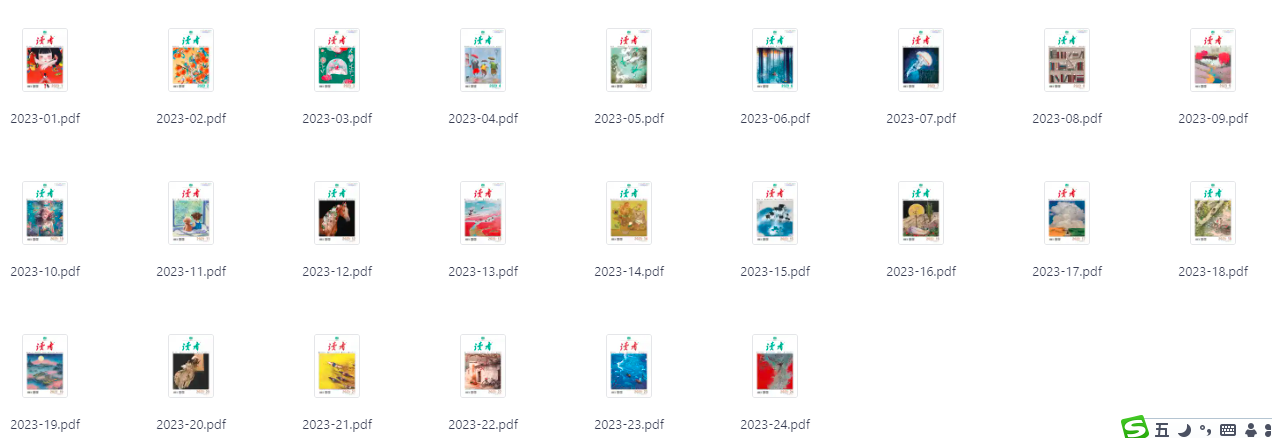Open the 2023-14.pdf file

coord(629,214)
